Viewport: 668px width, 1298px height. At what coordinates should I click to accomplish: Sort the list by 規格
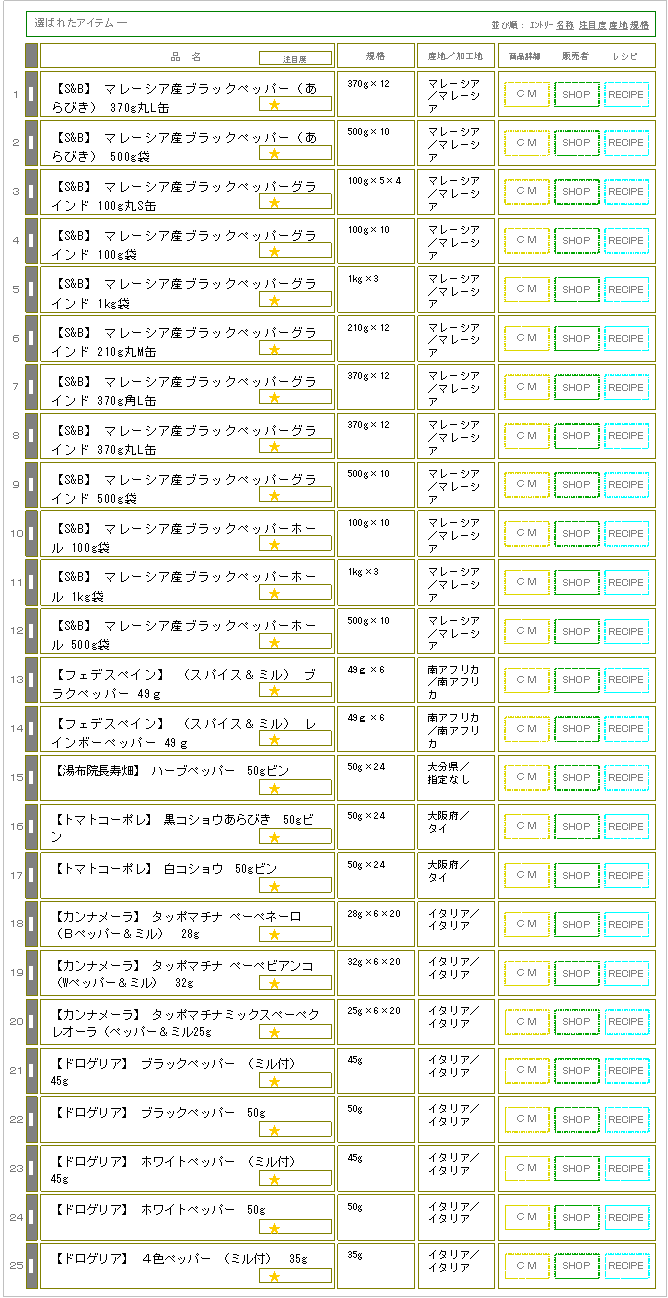640,24
